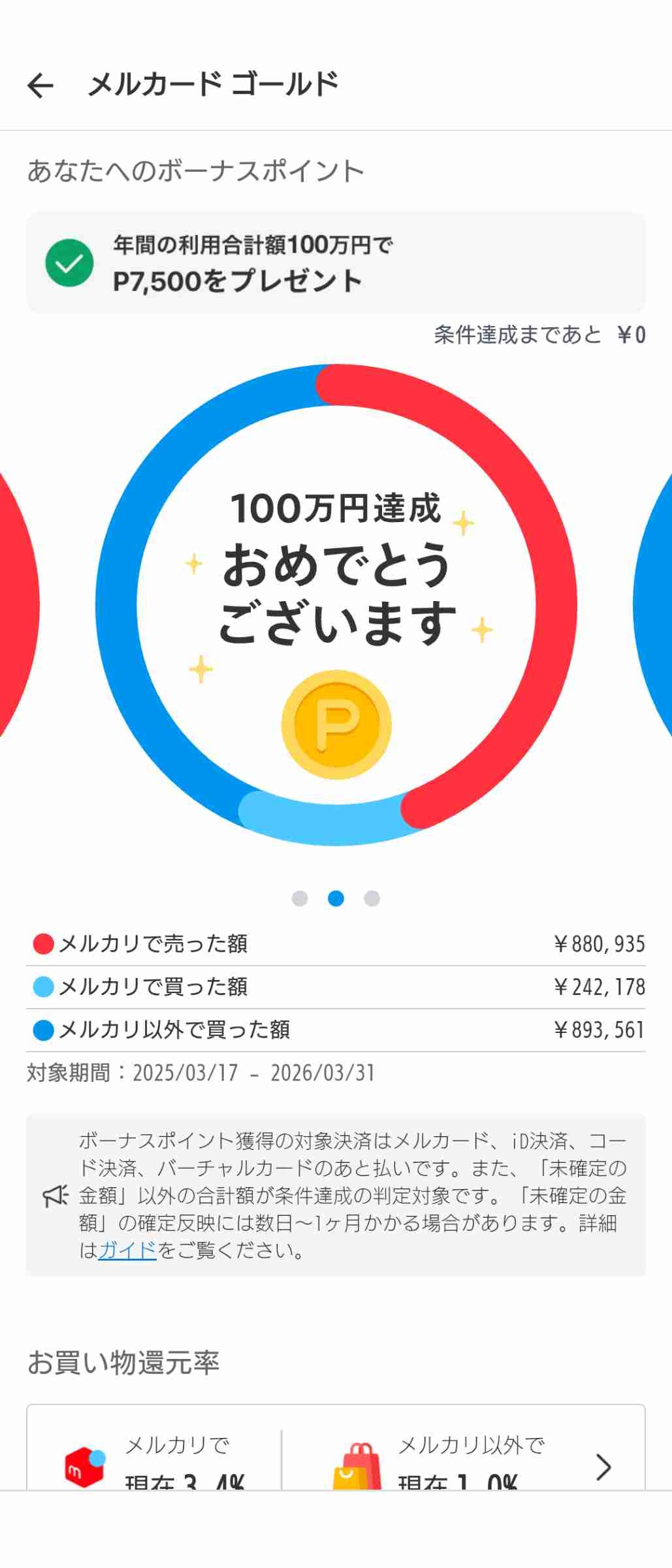The width and height of the screenshot is (672, 1568).
Task: Select the third carousel page dot
Action: pyautogui.click(x=372, y=898)
